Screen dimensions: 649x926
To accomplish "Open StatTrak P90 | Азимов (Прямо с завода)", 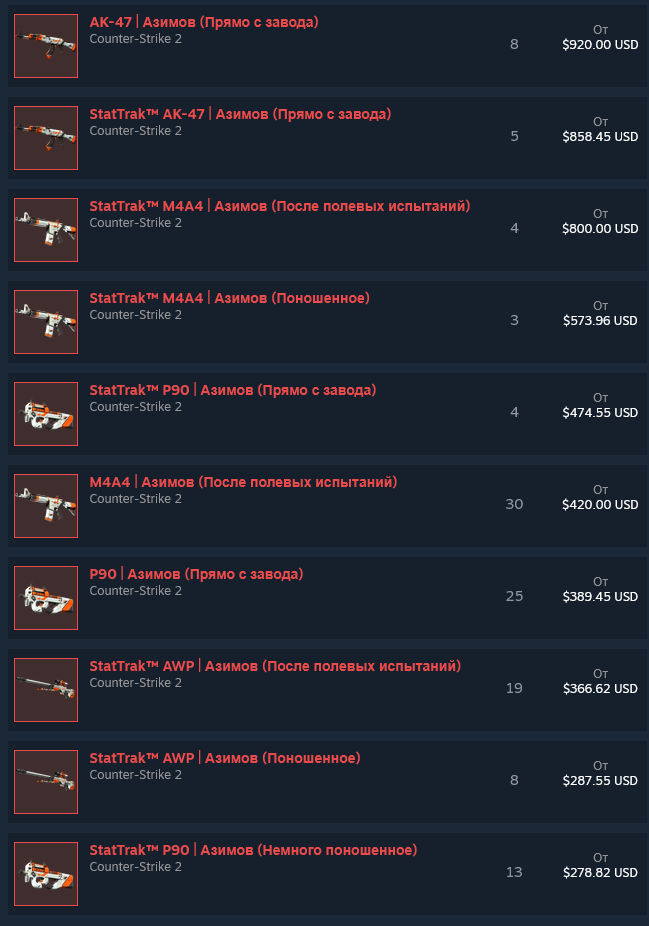I will coord(232,390).
